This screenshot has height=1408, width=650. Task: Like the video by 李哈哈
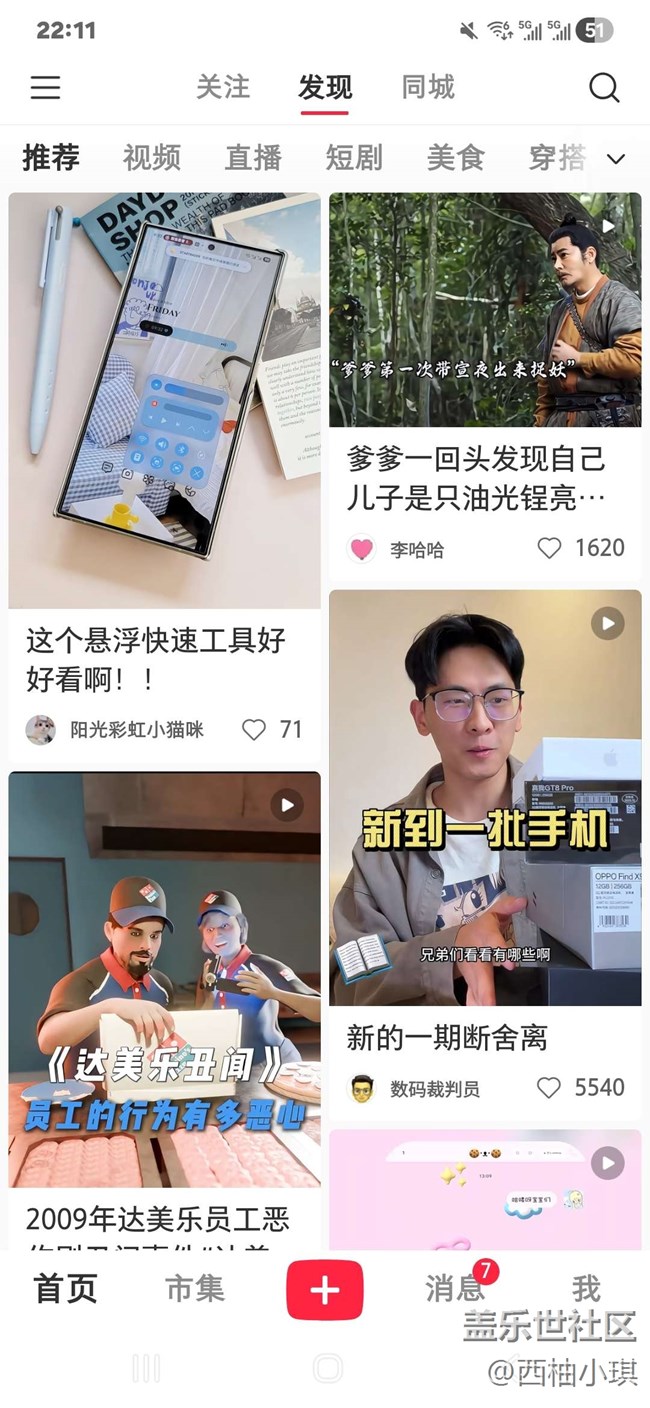pyautogui.click(x=550, y=548)
